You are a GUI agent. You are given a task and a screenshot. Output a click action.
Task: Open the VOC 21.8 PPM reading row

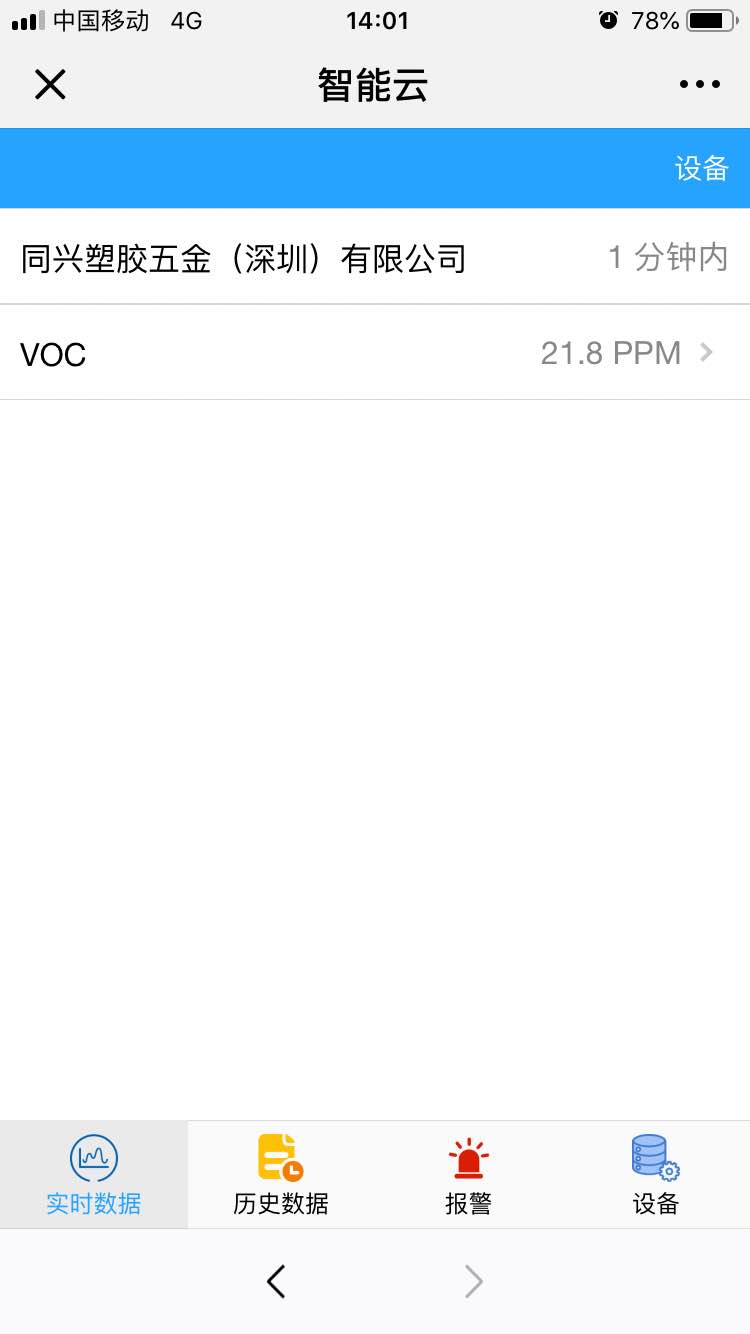click(x=375, y=353)
